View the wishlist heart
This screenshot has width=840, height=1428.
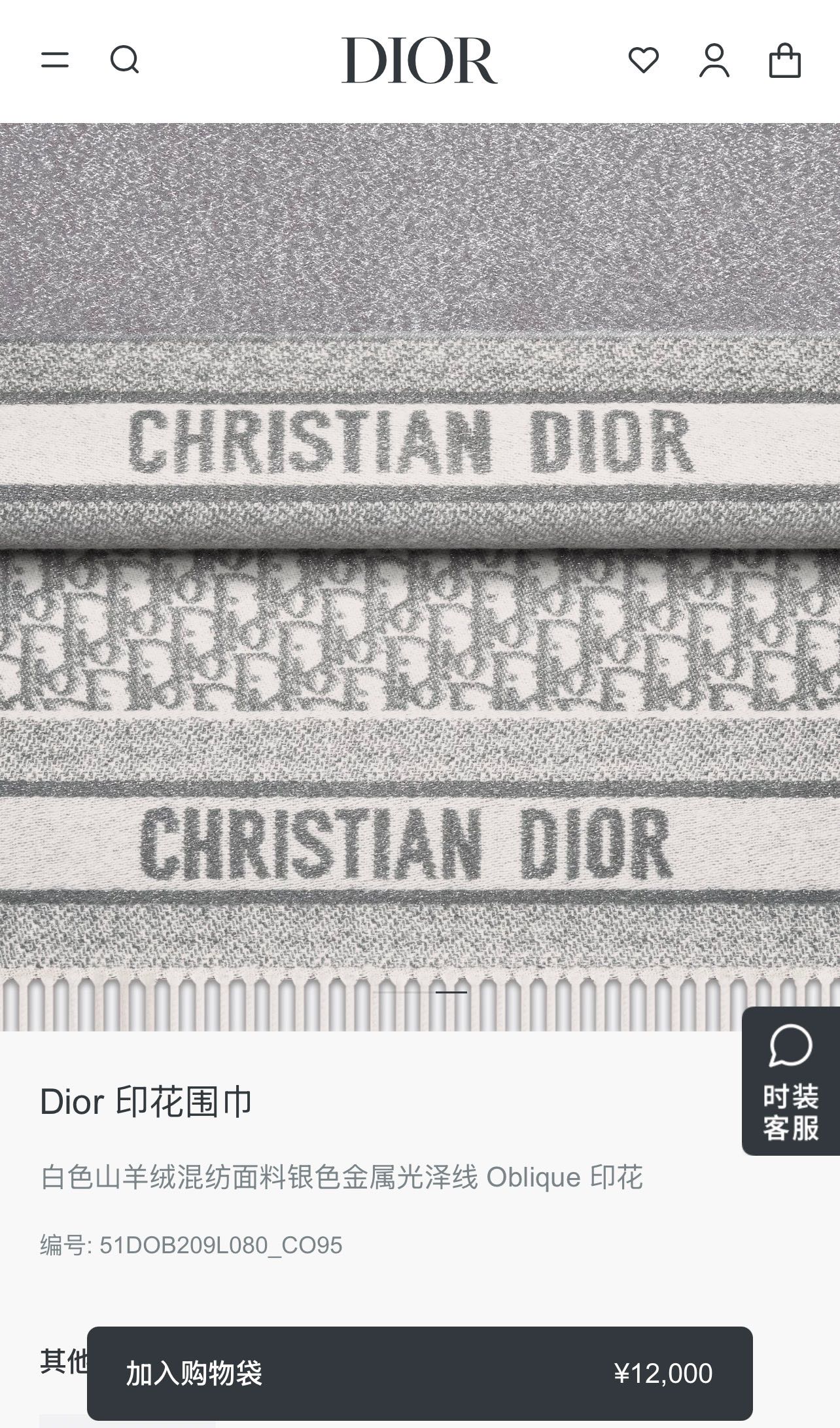pyautogui.click(x=644, y=60)
